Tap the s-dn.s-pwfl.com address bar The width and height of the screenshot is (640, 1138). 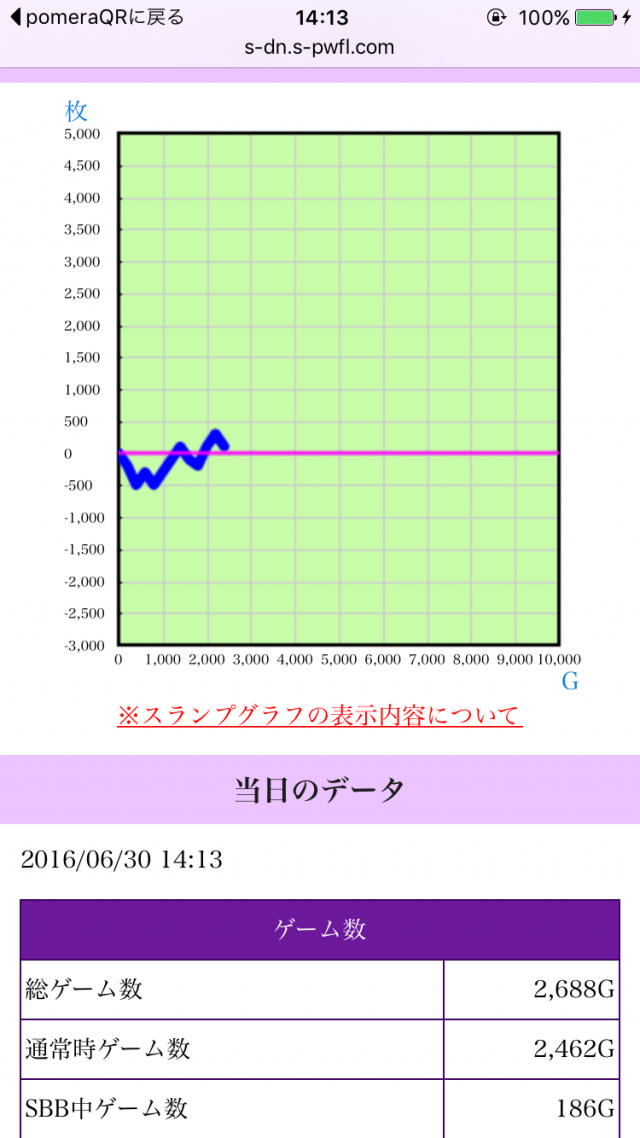320,47
